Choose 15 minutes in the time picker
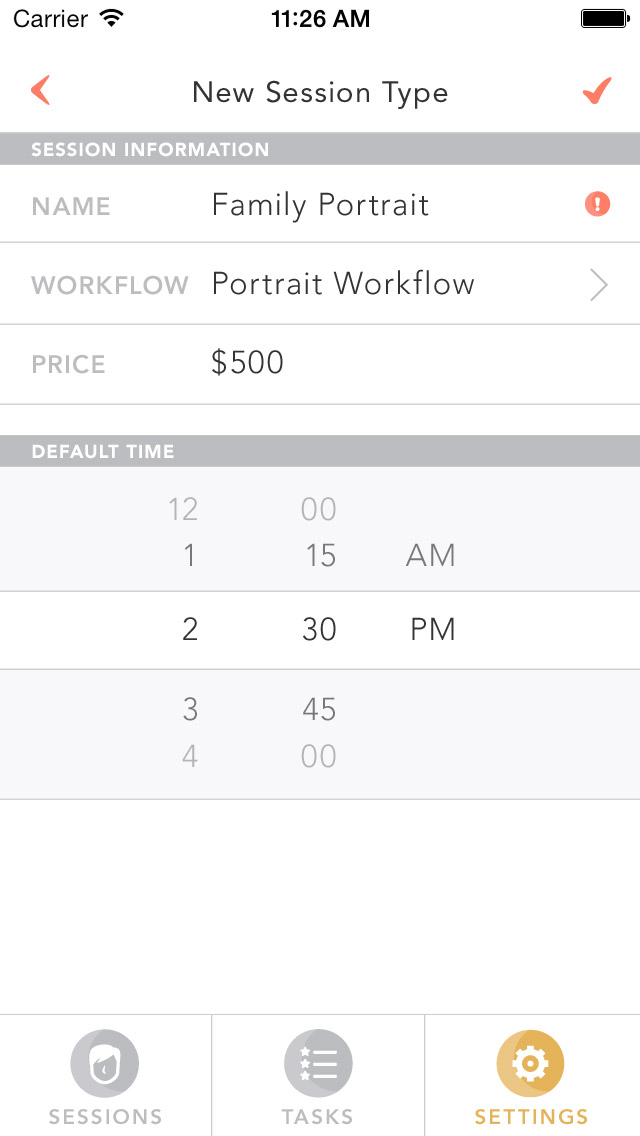Screen dimensions: 640x1136 pos(320,556)
